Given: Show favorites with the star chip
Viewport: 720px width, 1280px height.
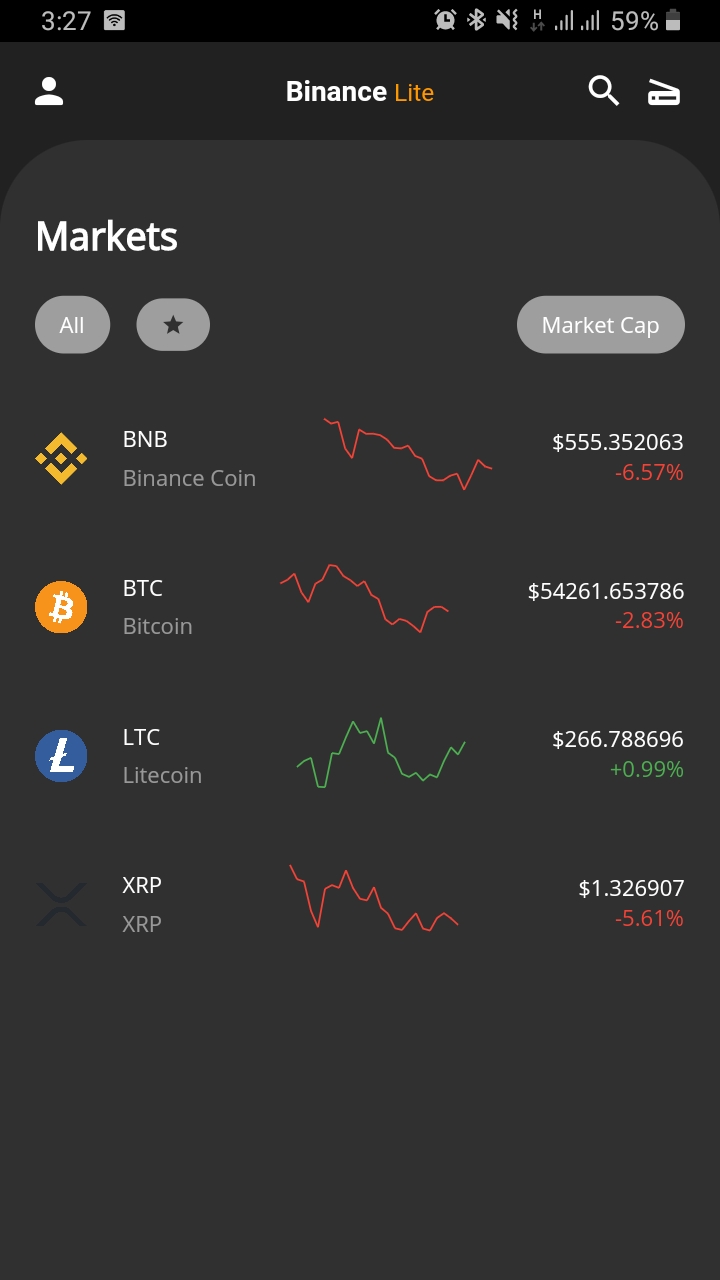Looking at the screenshot, I should pyautogui.click(x=173, y=325).
